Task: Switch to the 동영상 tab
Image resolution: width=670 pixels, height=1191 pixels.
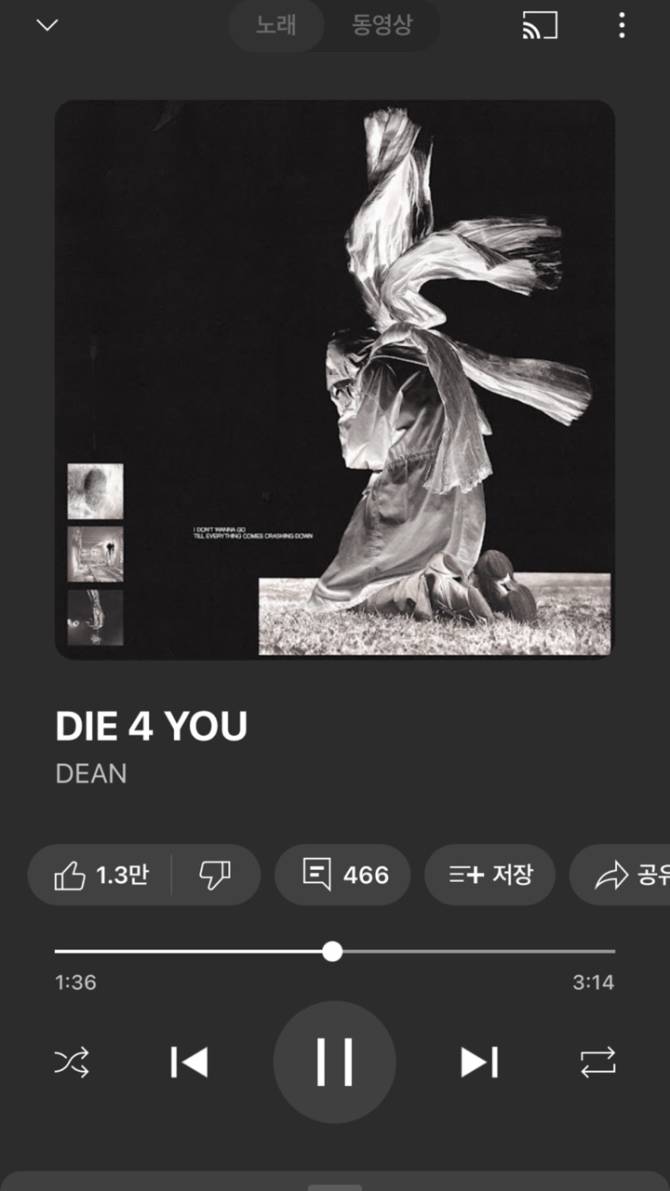Action: [382, 26]
